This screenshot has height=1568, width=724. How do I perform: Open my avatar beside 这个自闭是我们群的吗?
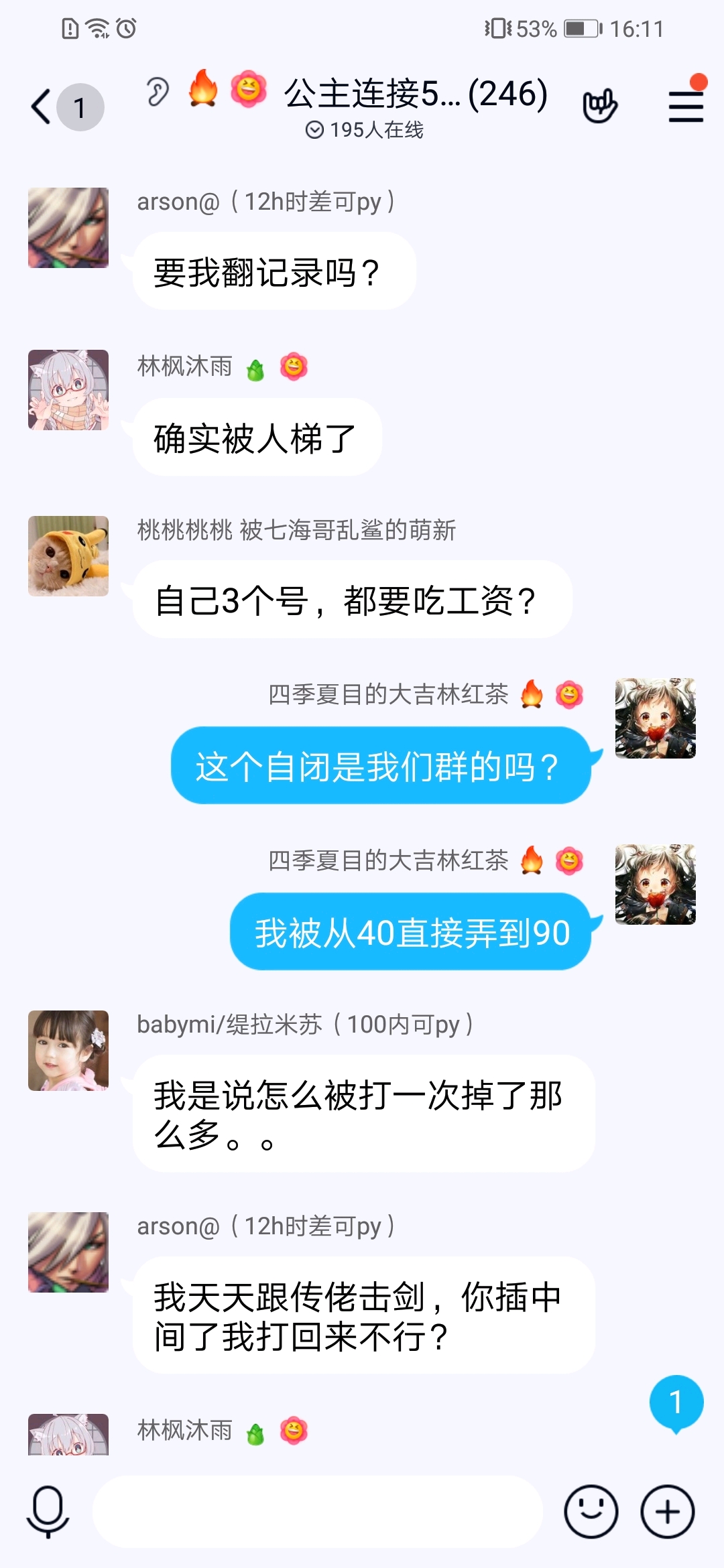655,718
